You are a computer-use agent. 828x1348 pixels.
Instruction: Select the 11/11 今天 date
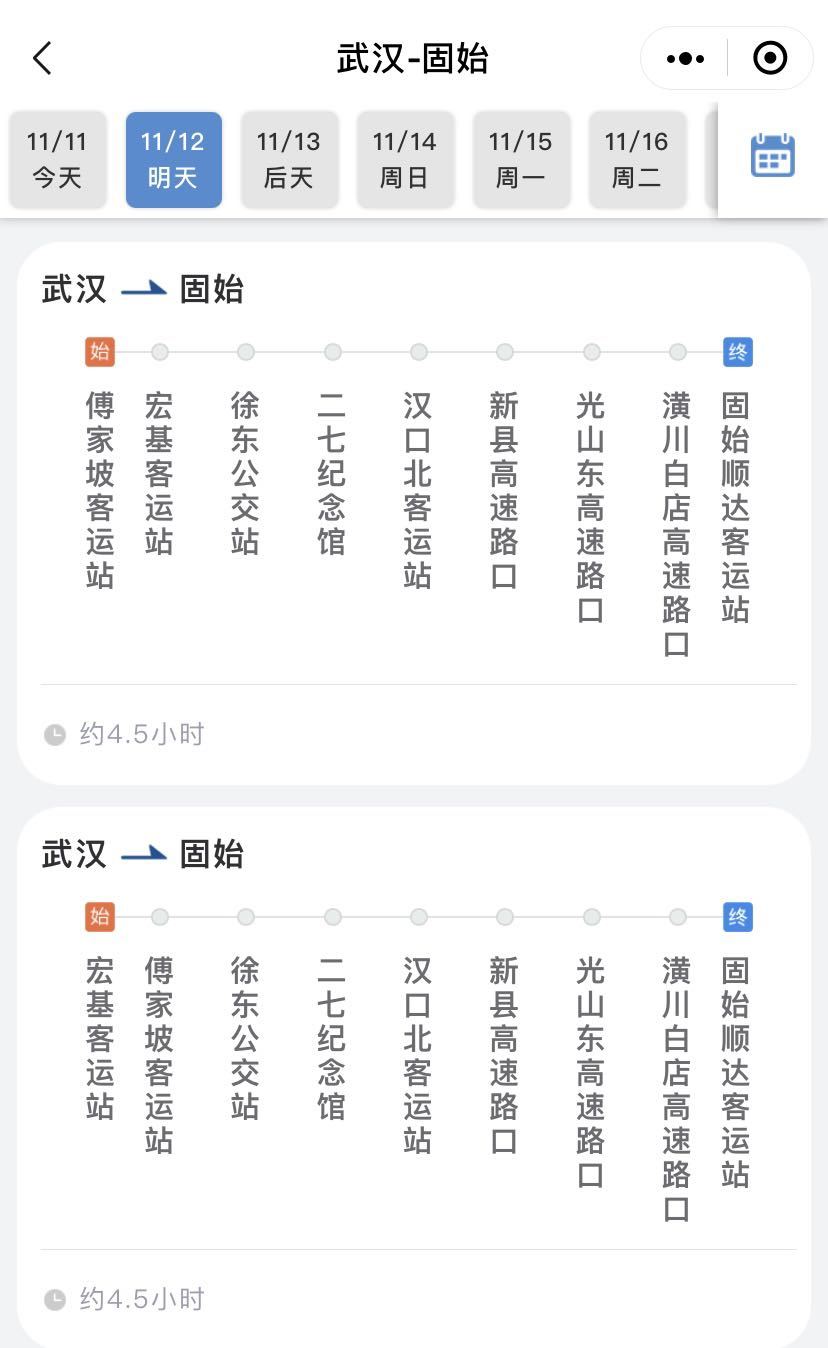point(57,160)
